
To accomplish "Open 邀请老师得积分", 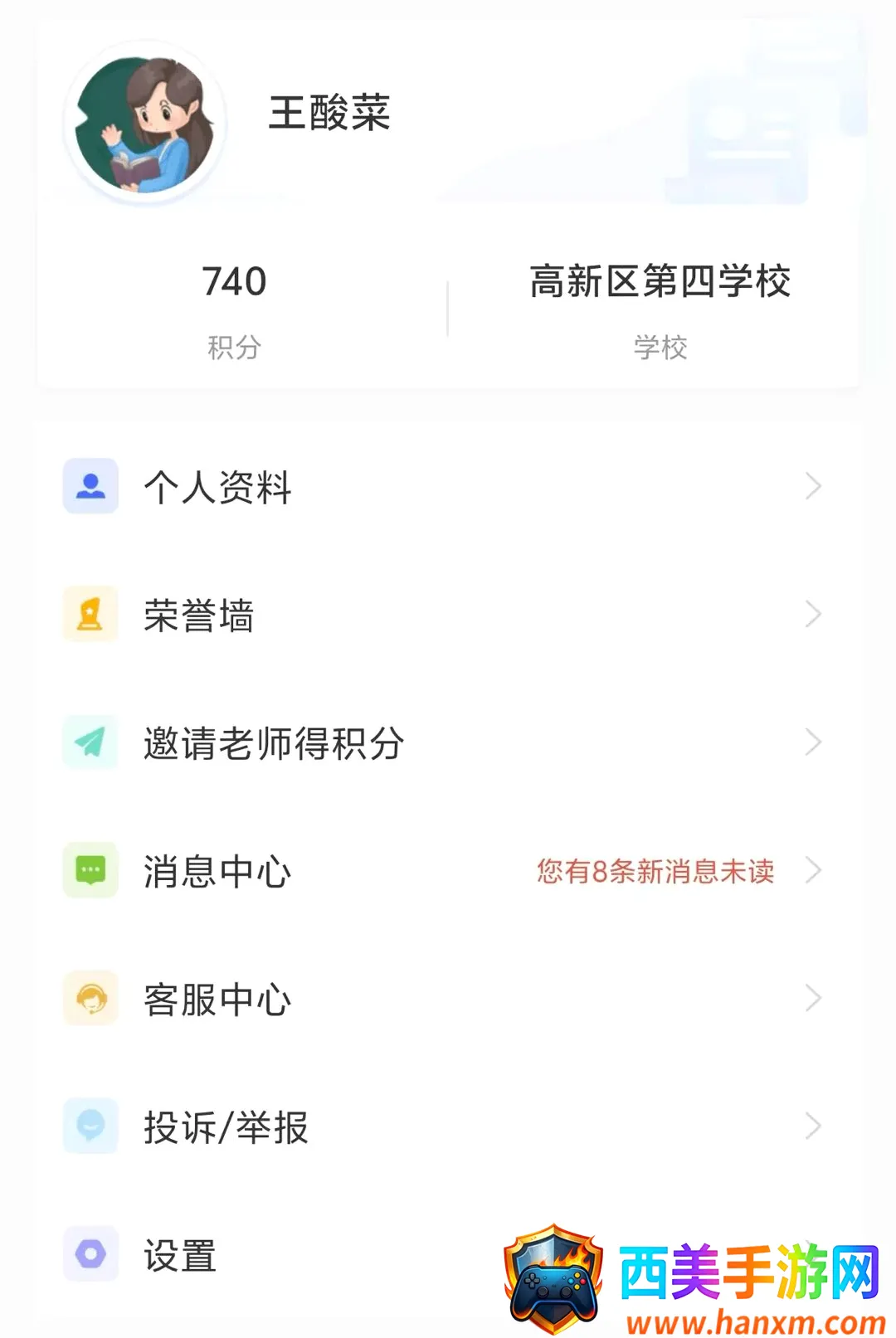I will click(448, 742).
